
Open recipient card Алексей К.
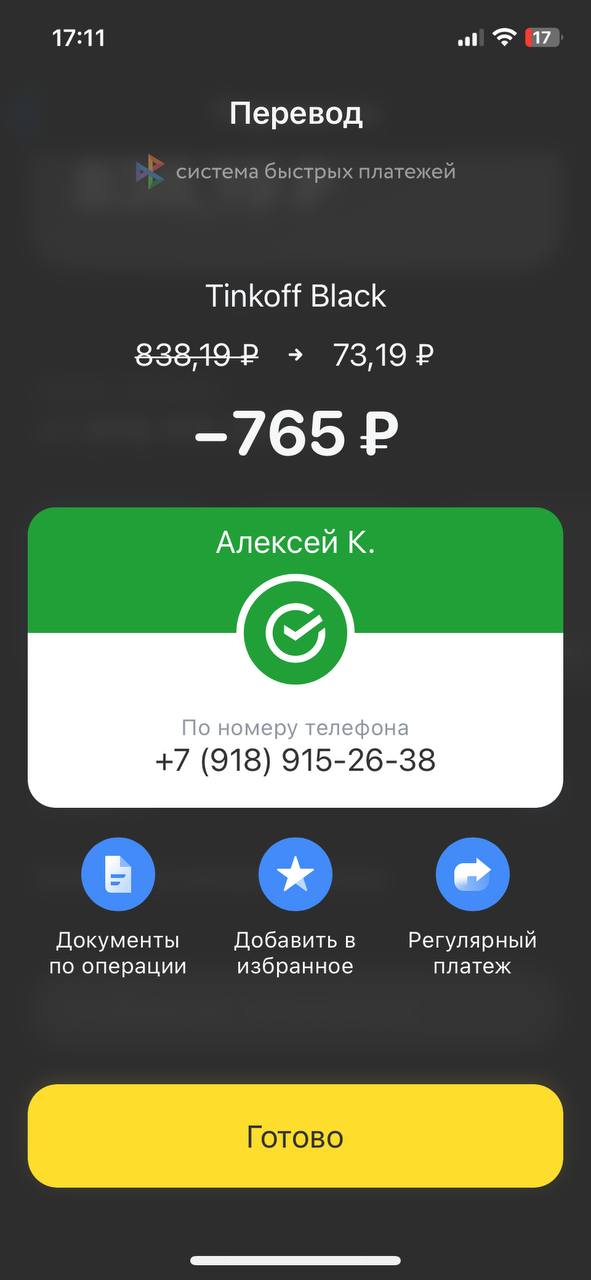[295, 657]
